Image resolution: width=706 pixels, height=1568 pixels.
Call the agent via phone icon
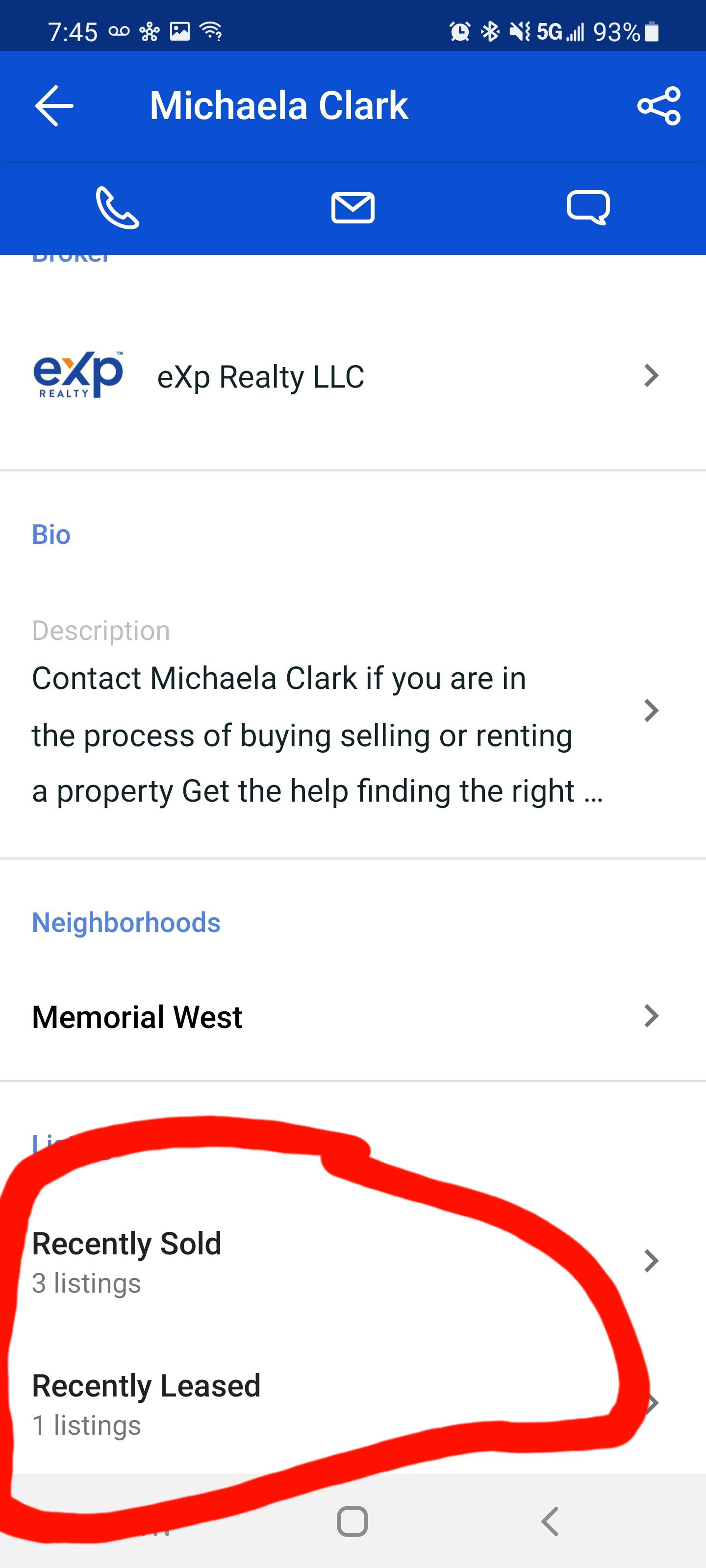118,208
